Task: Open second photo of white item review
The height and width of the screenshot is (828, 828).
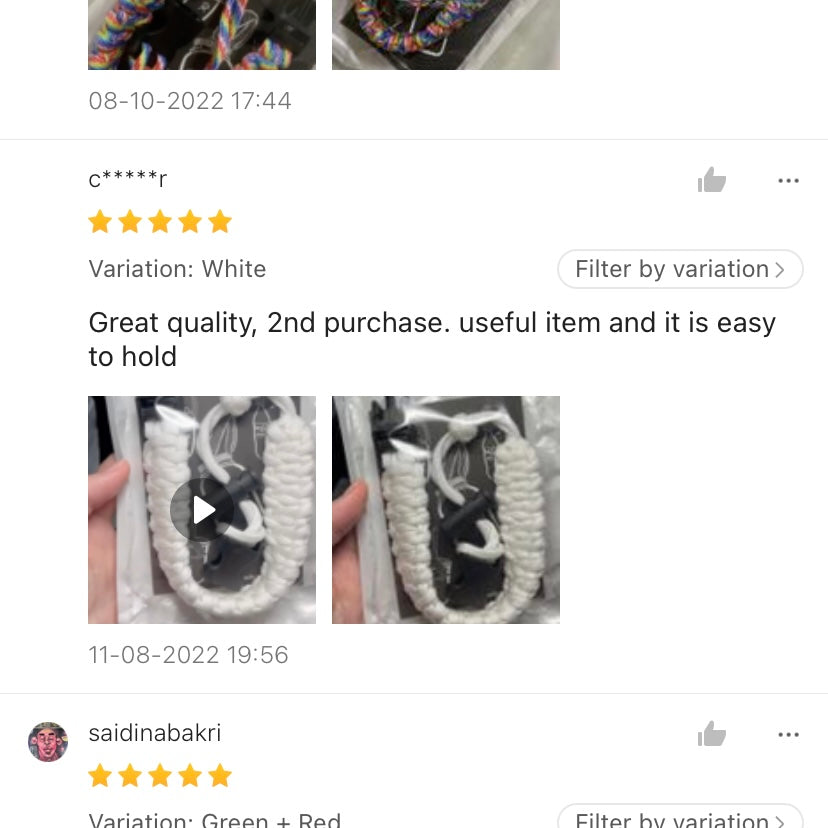Action: coord(446,510)
